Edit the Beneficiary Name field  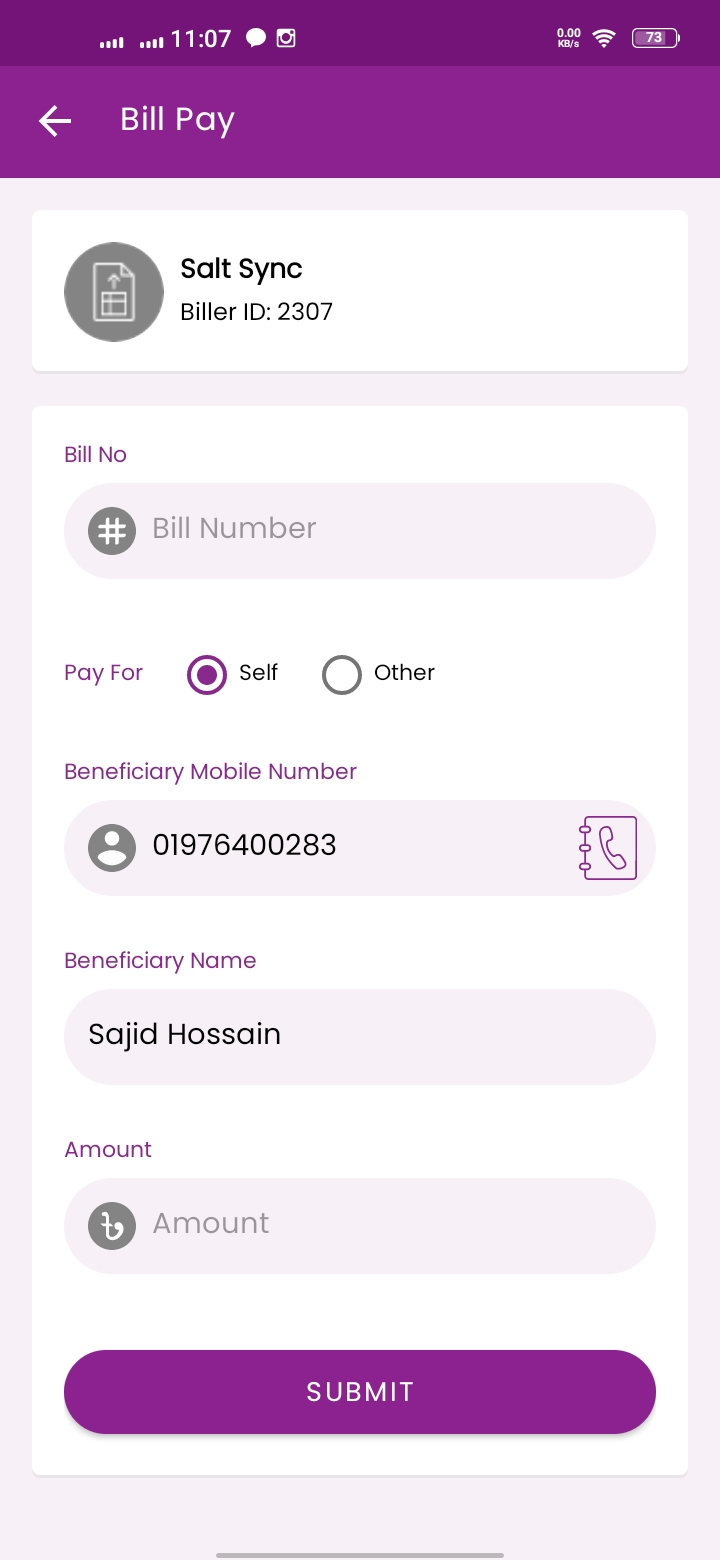click(360, 1036)
